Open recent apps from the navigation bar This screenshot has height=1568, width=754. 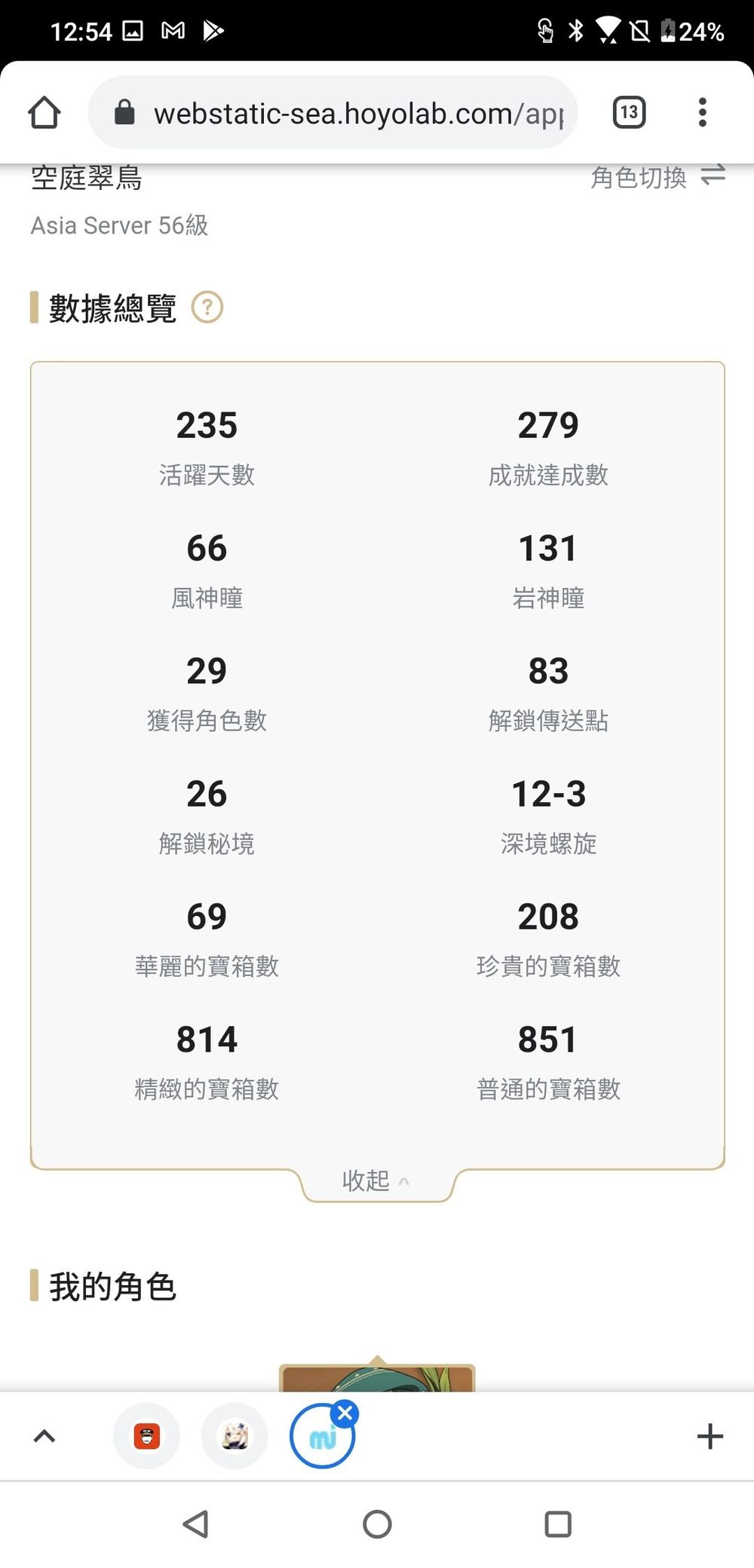pyautogui.click(x=557, y=1524)
